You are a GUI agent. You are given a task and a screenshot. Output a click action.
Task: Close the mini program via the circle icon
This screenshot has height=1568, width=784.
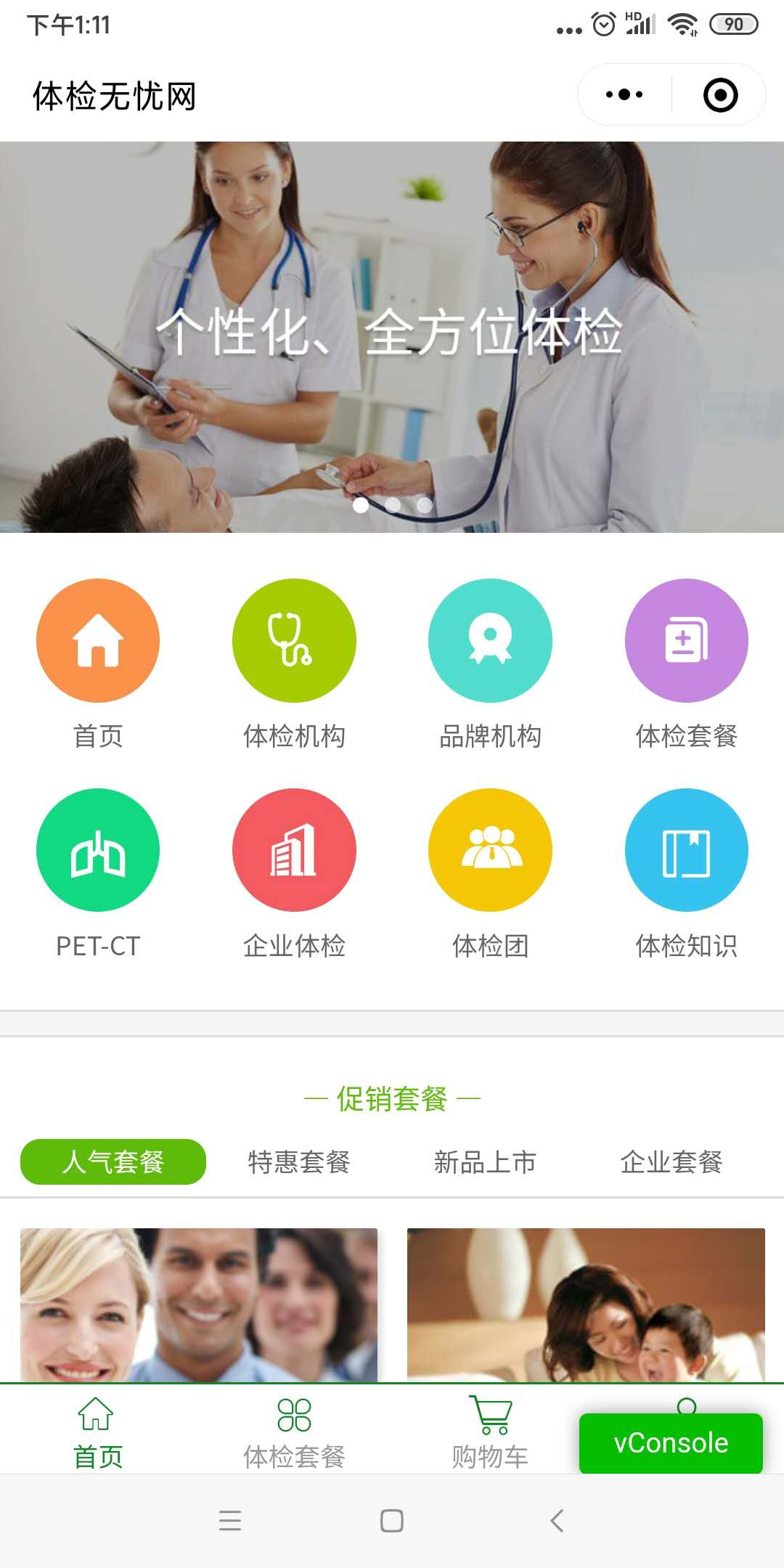pyautogui.click(x=720, y=95)
